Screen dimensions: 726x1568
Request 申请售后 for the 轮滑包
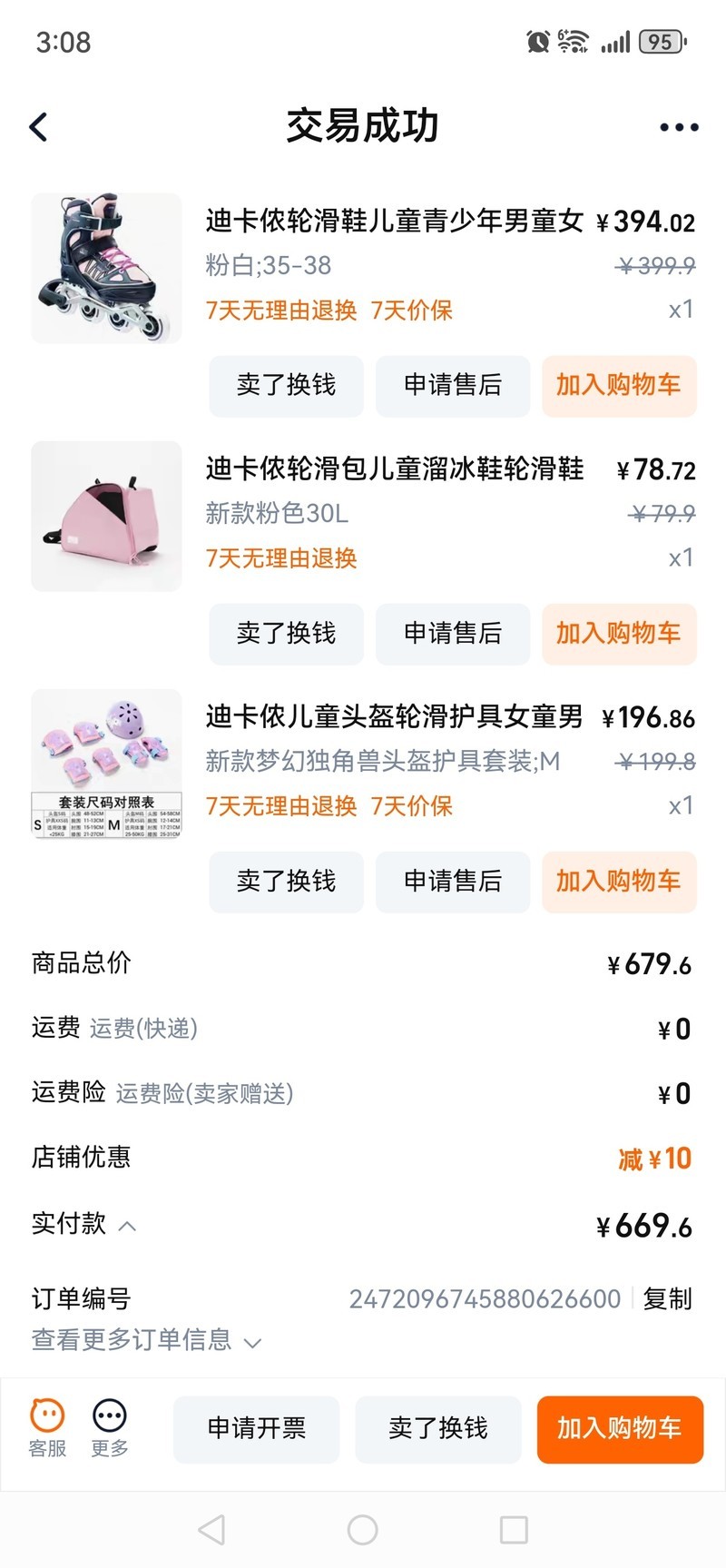453,634
